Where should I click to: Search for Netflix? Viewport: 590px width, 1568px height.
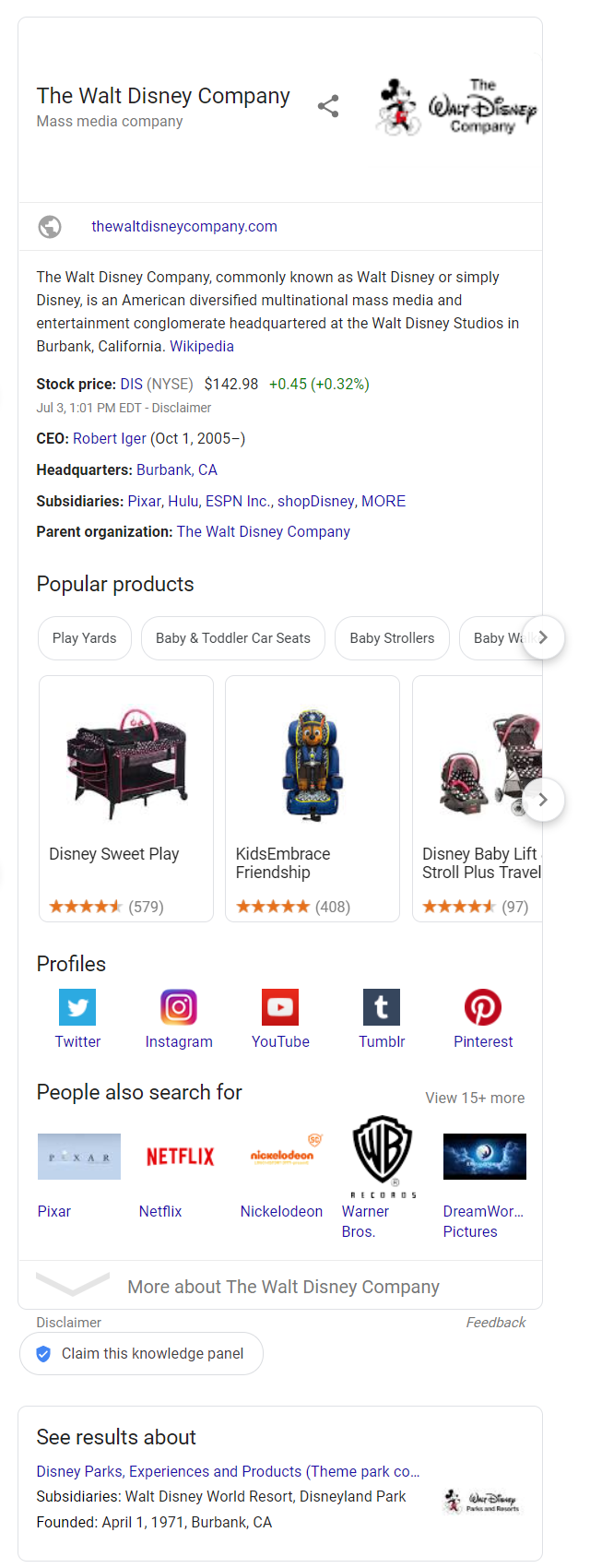coord(180,1171)
